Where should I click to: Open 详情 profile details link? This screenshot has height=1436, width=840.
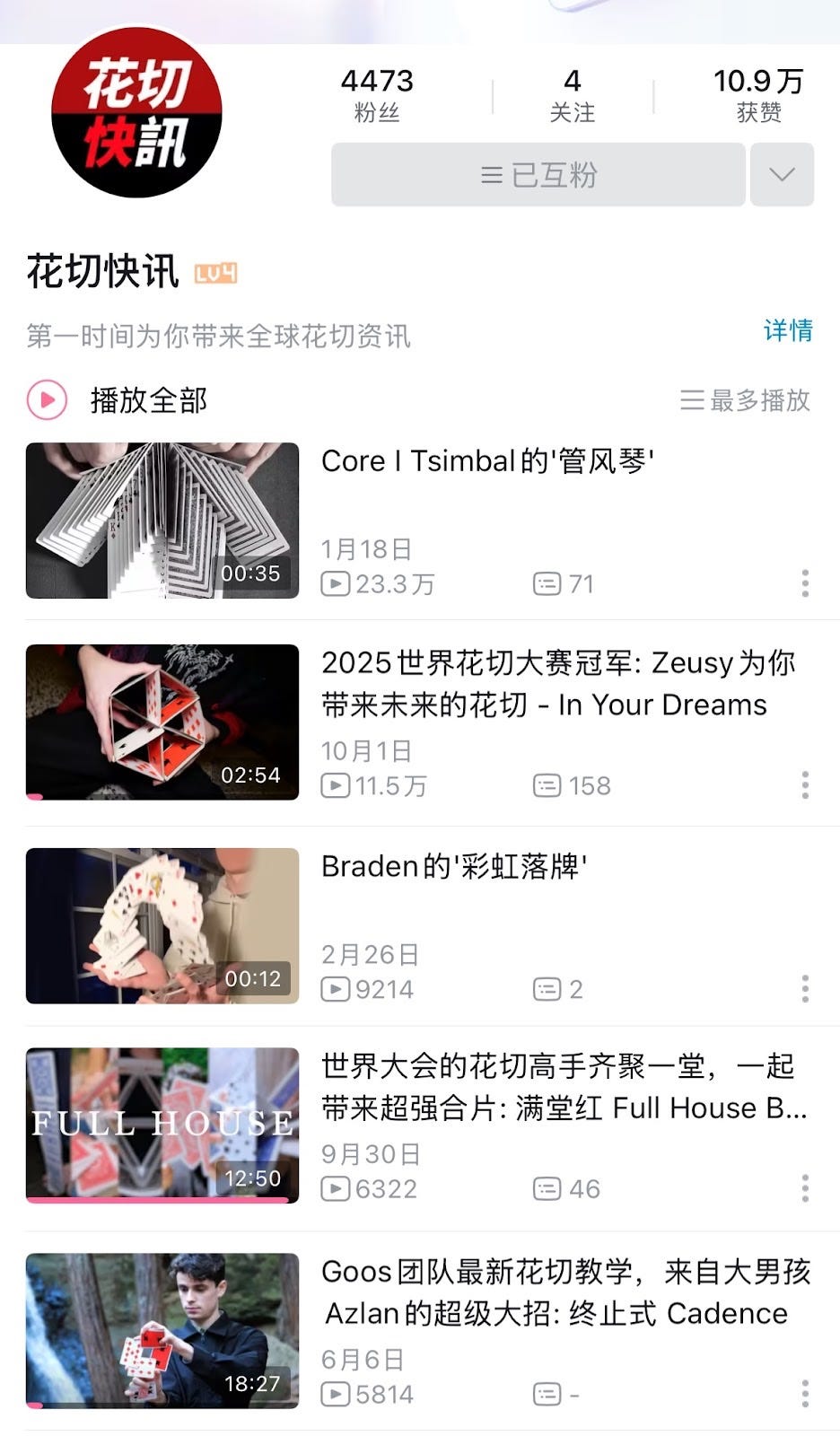click(788, 330)
